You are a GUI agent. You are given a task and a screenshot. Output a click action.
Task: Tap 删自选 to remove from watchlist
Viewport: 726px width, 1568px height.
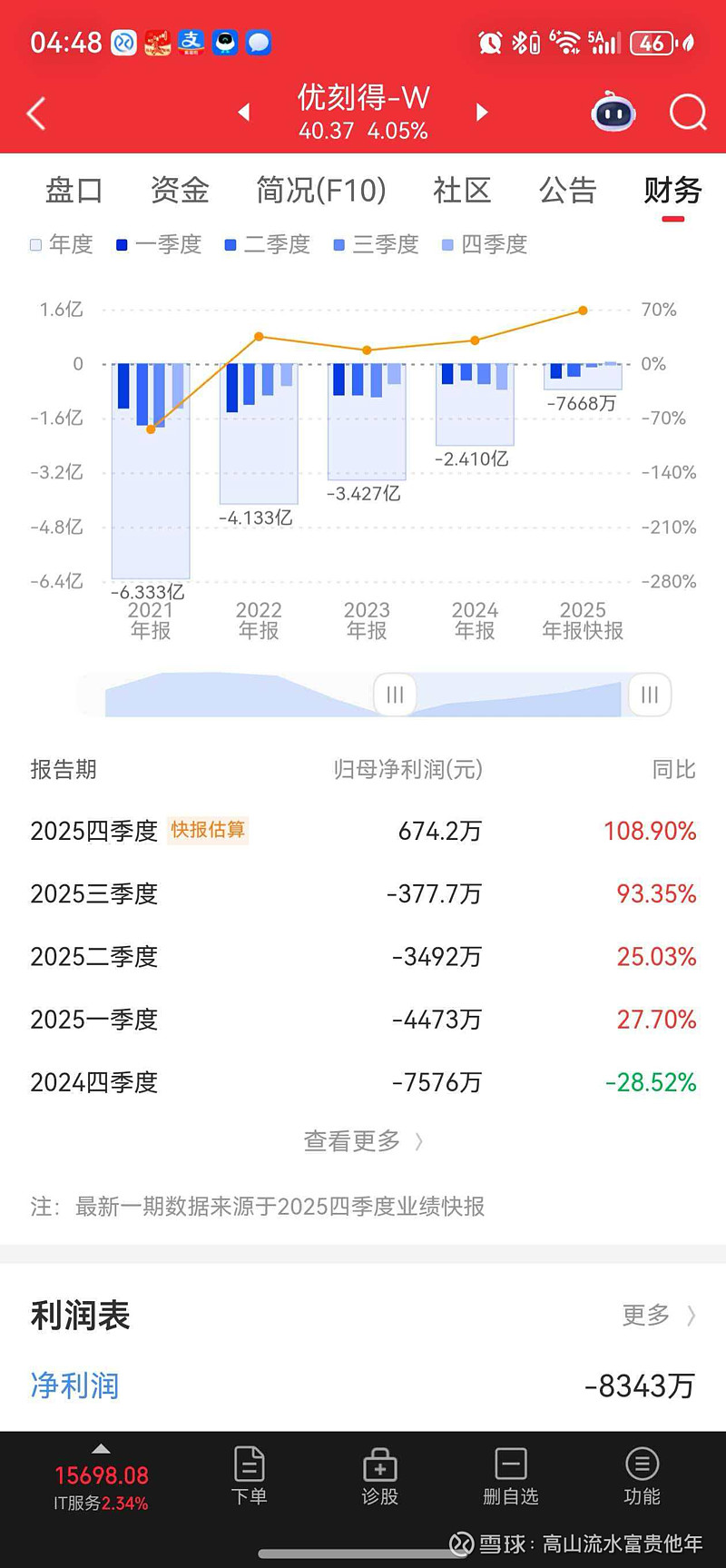pos(510,1476)
